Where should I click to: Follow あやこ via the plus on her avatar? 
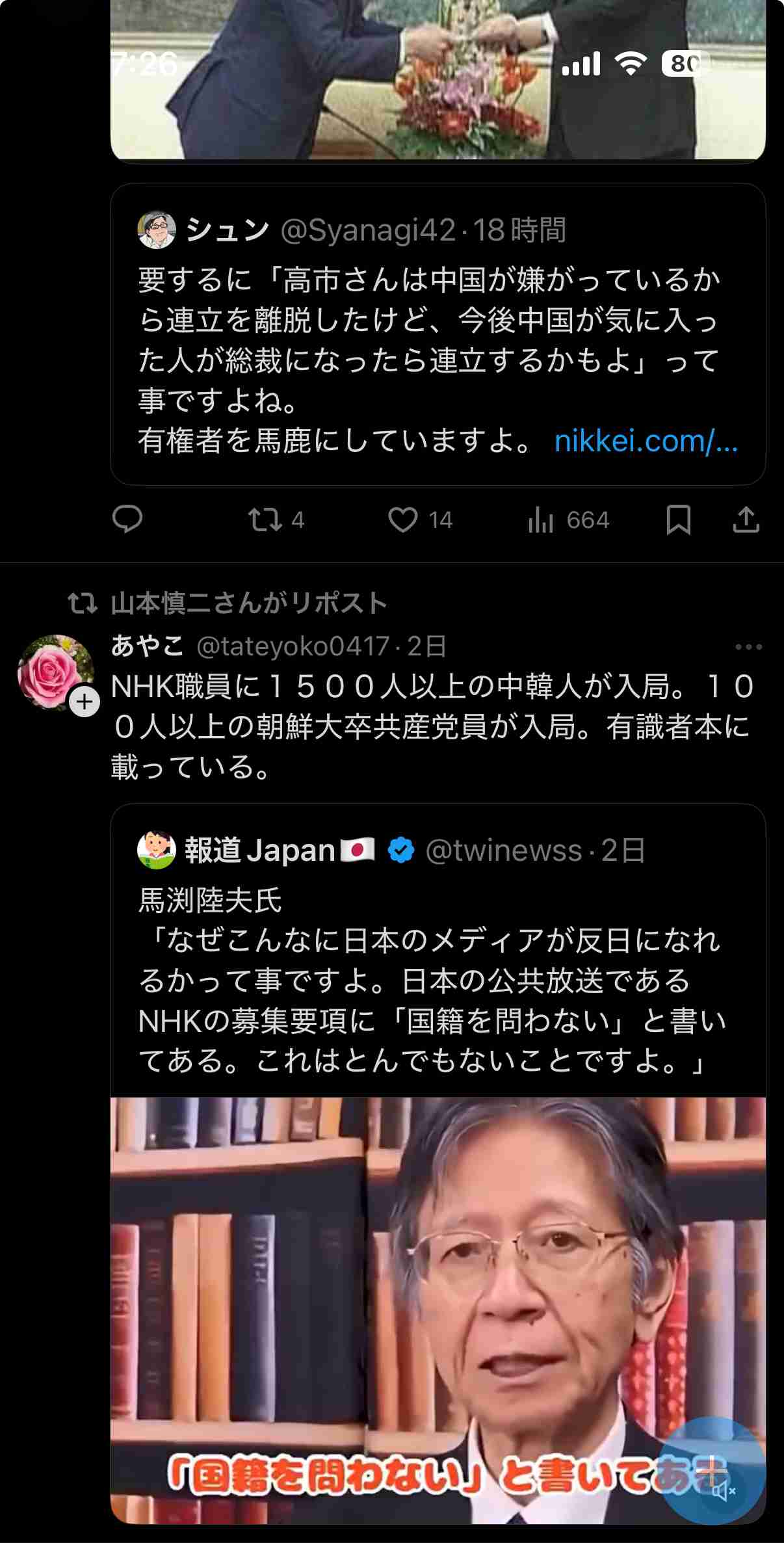(x=83, y=701)
